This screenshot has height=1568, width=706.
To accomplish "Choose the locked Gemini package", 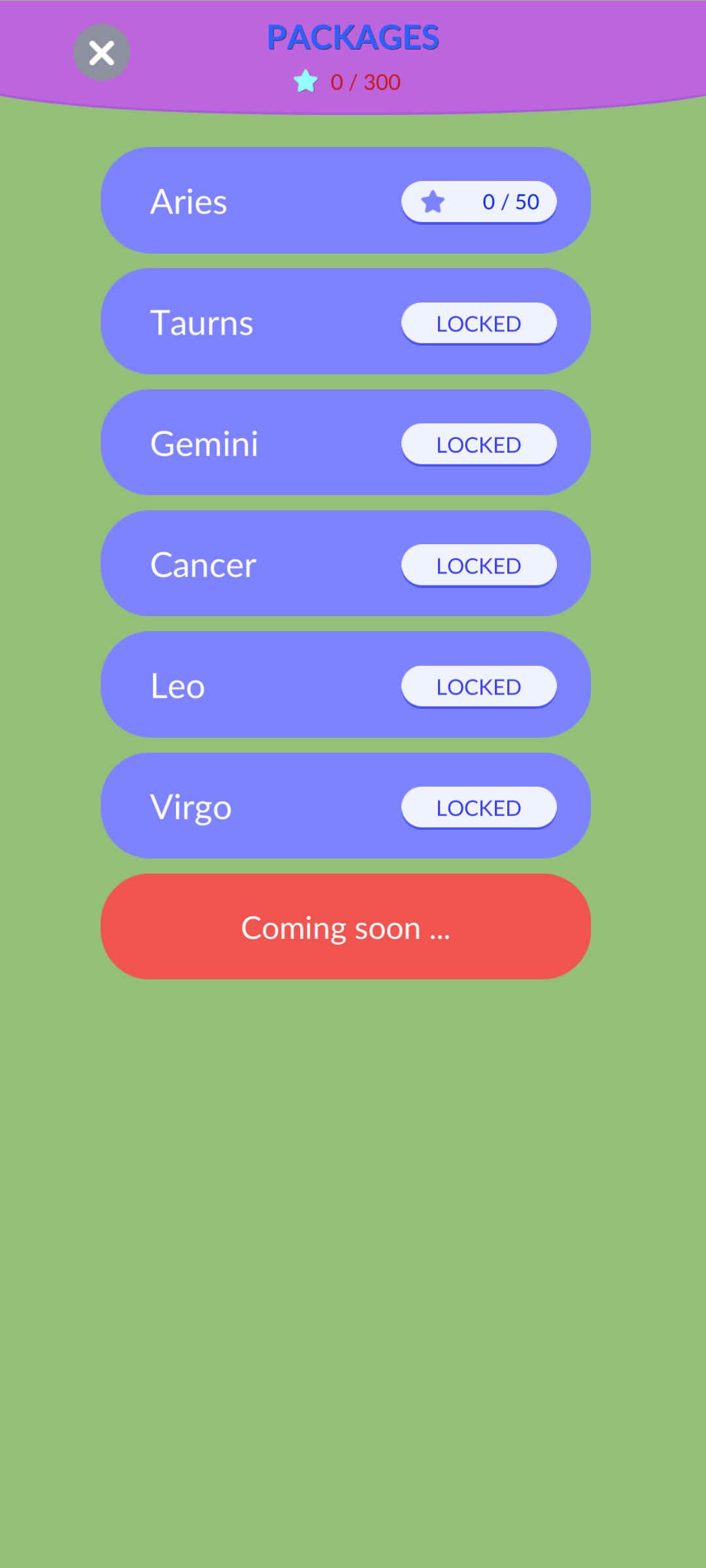I will point(345,443).
